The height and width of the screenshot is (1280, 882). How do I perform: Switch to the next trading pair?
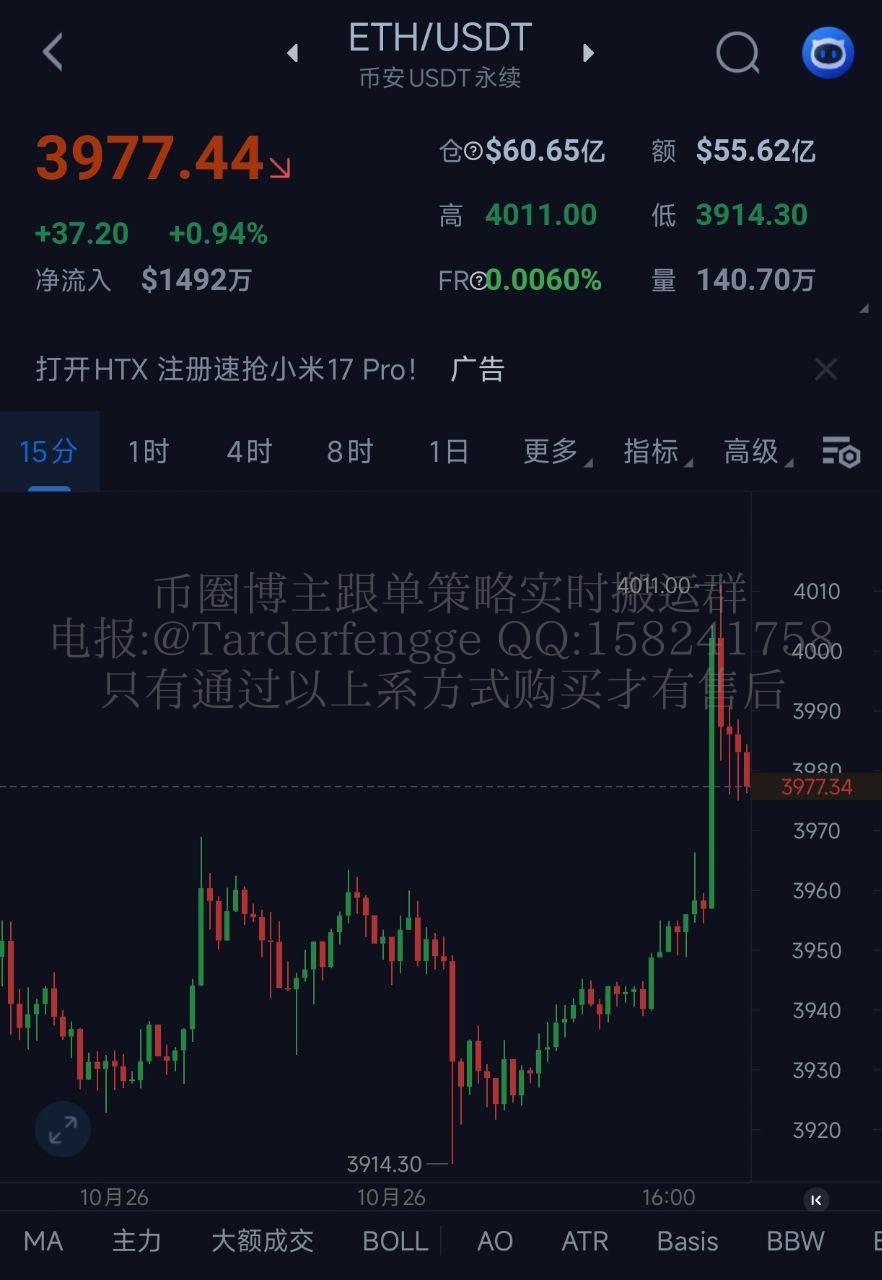(588, 53)
